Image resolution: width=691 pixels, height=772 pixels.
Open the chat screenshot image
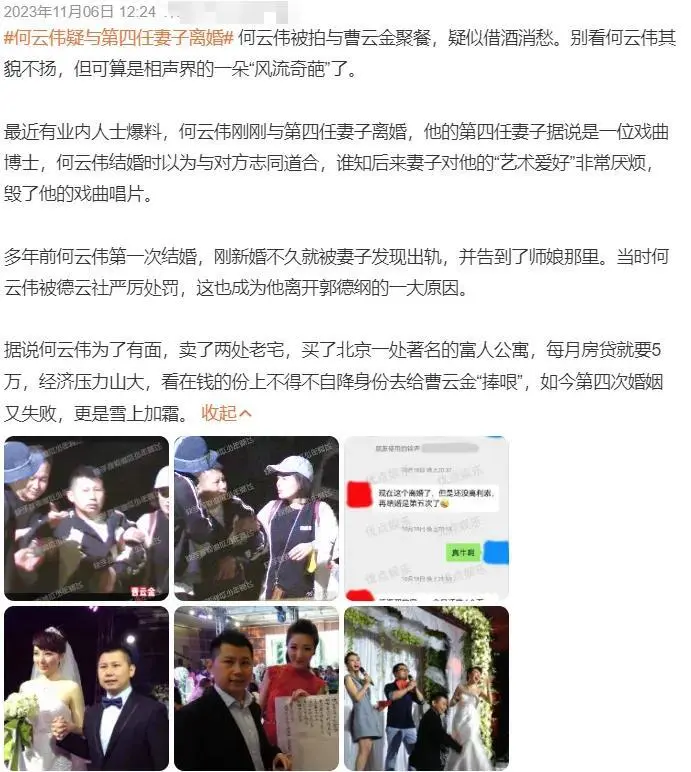(x=426, y=517)
